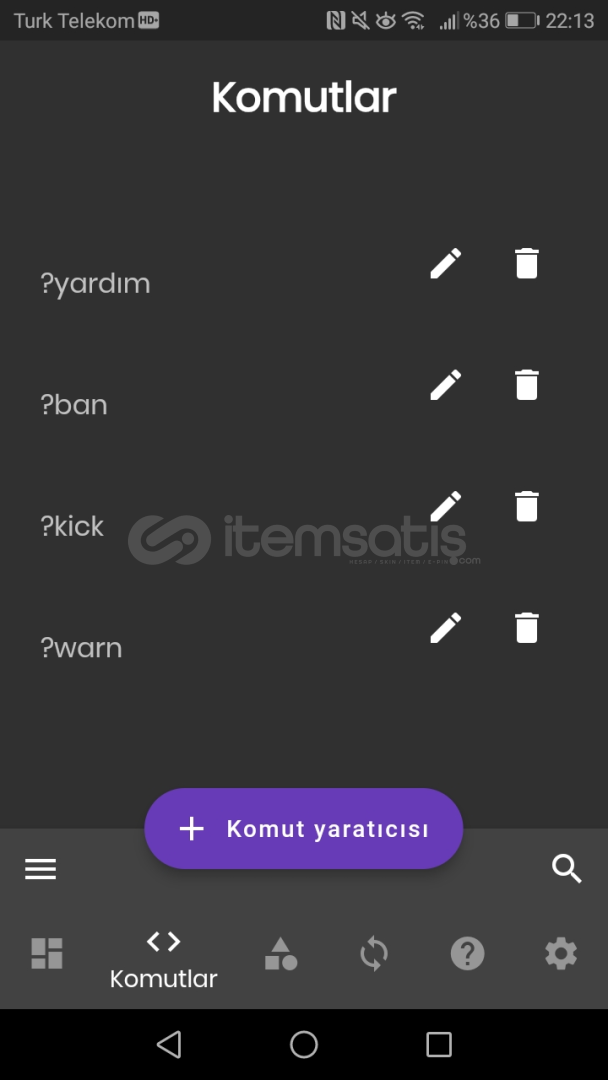Open the search magnifier
This screenshot has width=608, height=1080.
pos(567,869)
